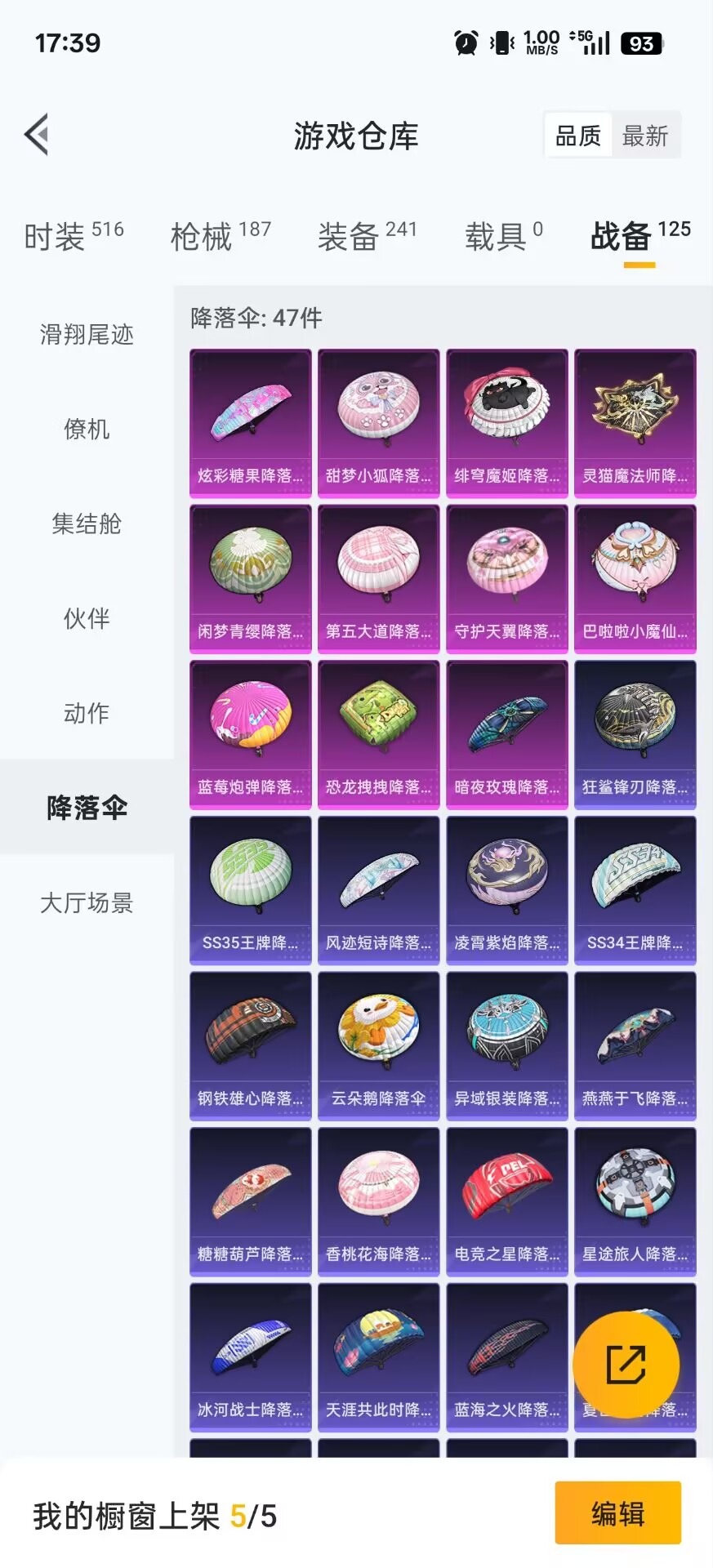Select the 伙伴 category
This screenshot has width=713, height=1568.
[87, 619]
